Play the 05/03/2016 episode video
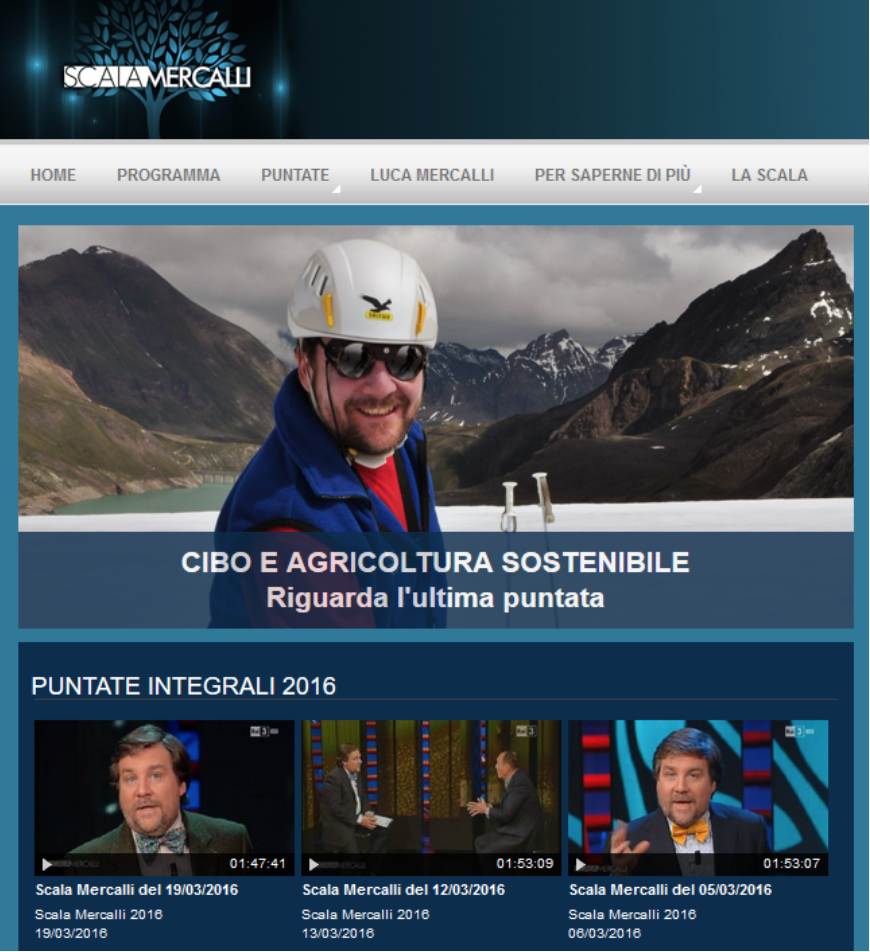The image size is (870, 952). click(x=698, y=797)
